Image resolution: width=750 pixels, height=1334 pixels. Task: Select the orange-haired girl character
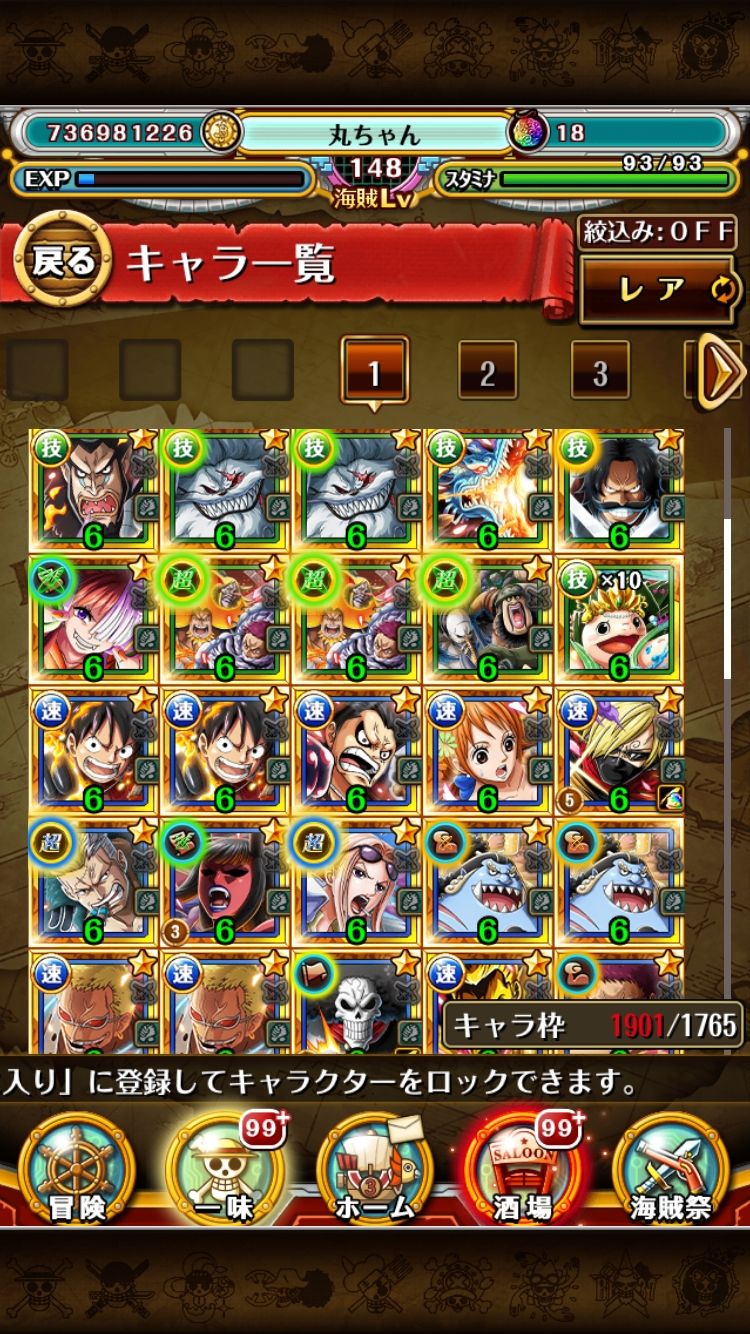(x=488, y=752)
